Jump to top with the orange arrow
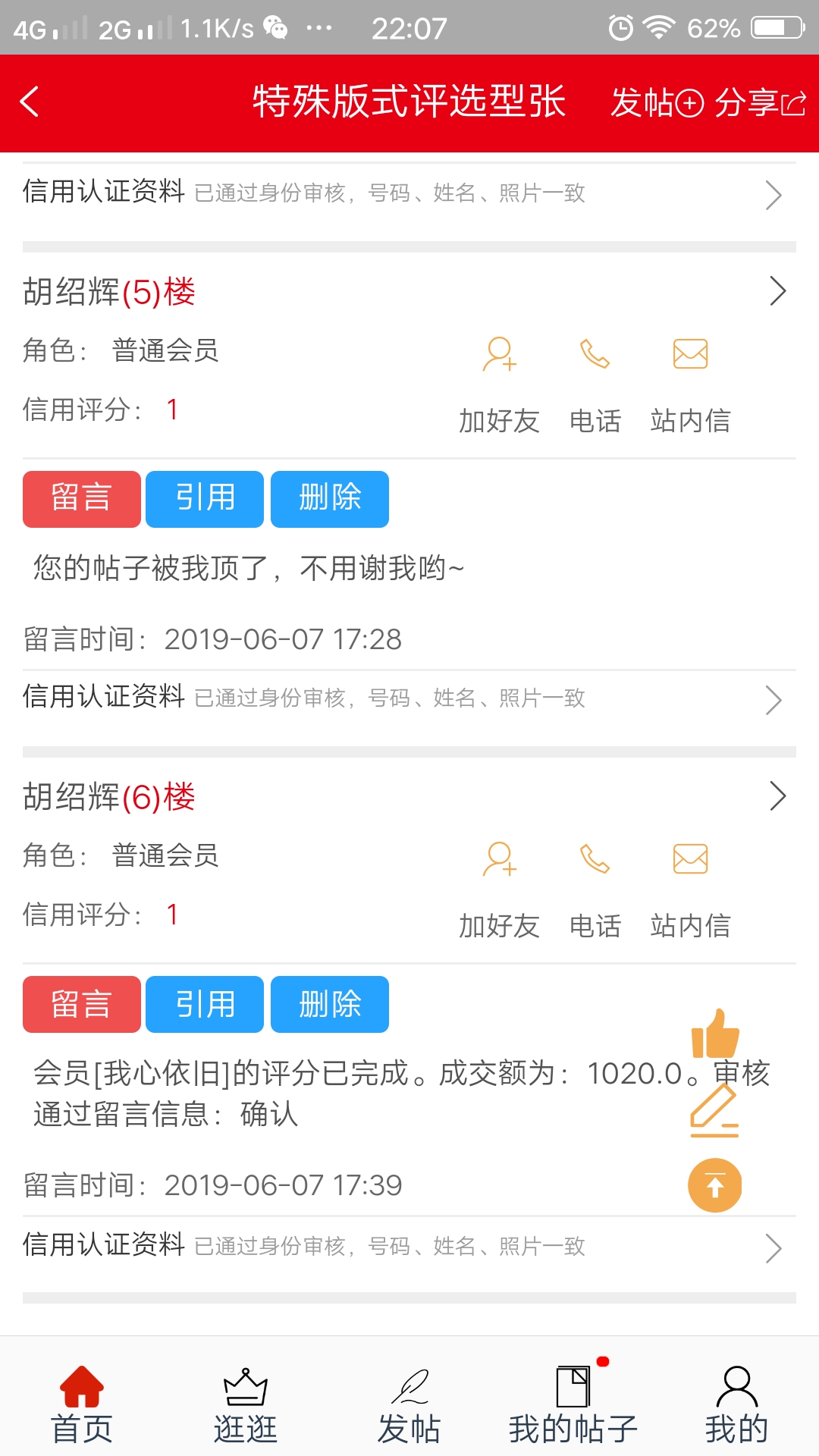819x1456 pixels. [714, 1185]
